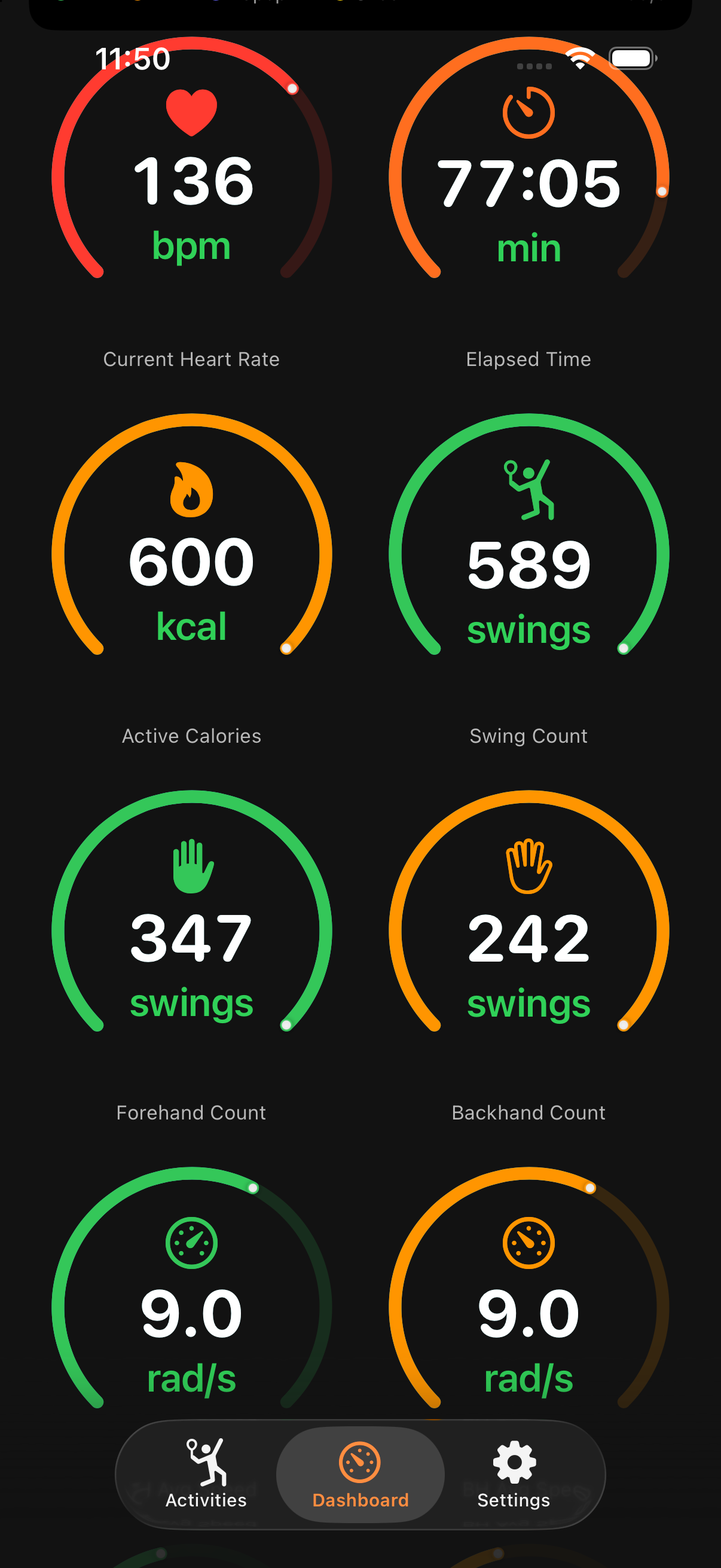721x1568 pixels.
Task: Open the Settings tab
Action: [x=514, y=1474]
